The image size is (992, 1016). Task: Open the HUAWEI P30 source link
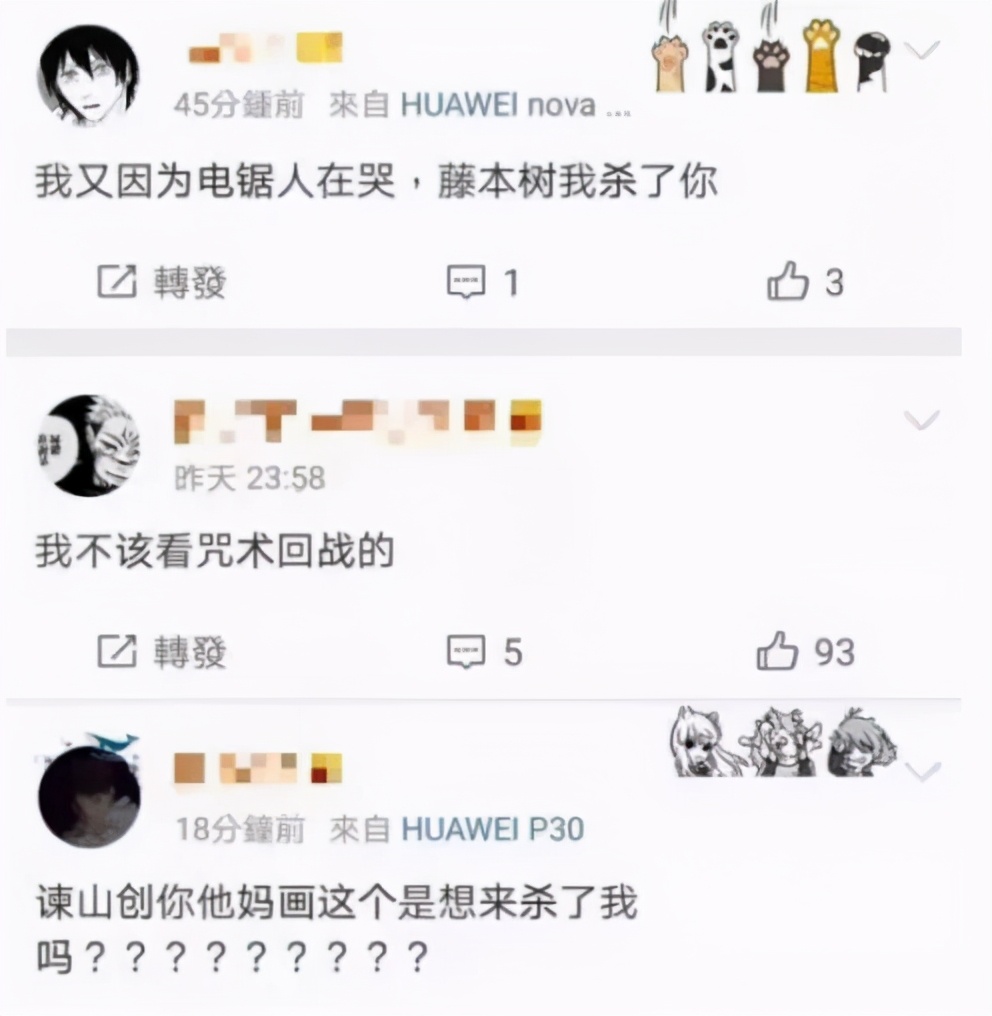tap(492, 829)
